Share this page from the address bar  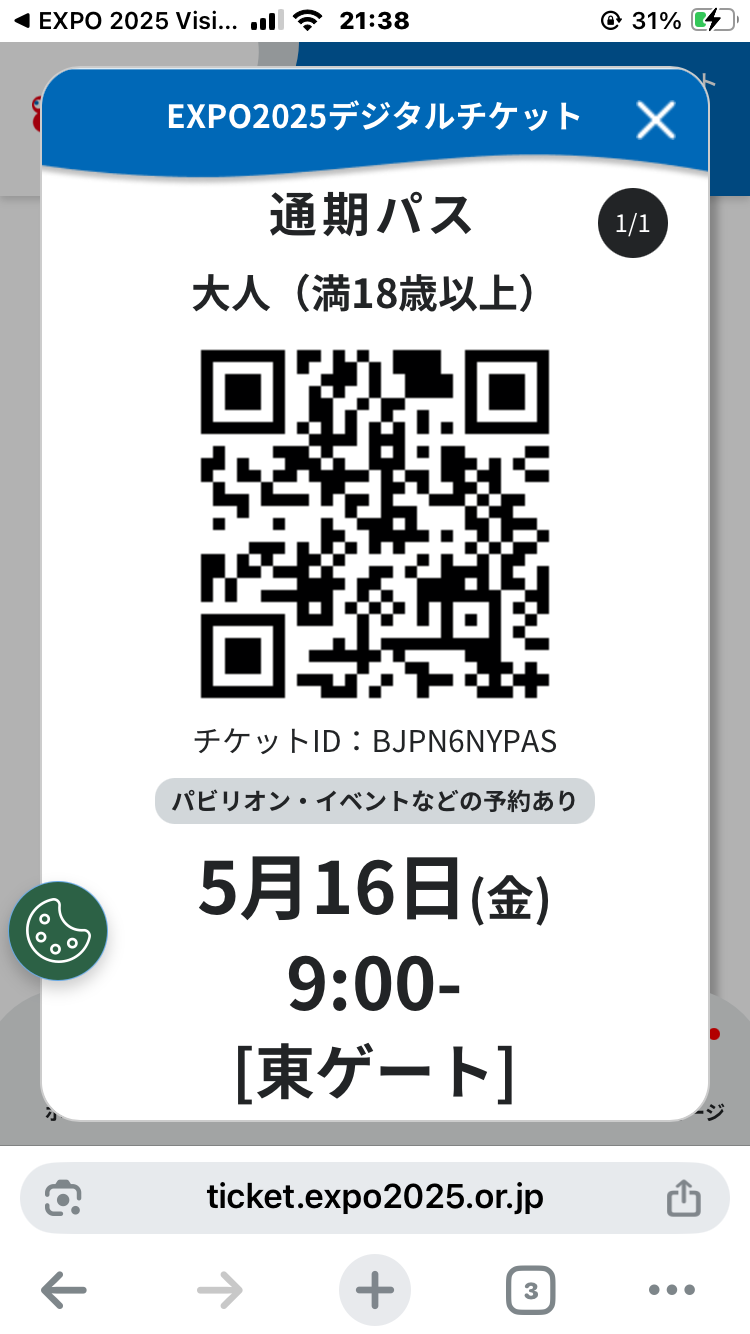[683, 1198]
